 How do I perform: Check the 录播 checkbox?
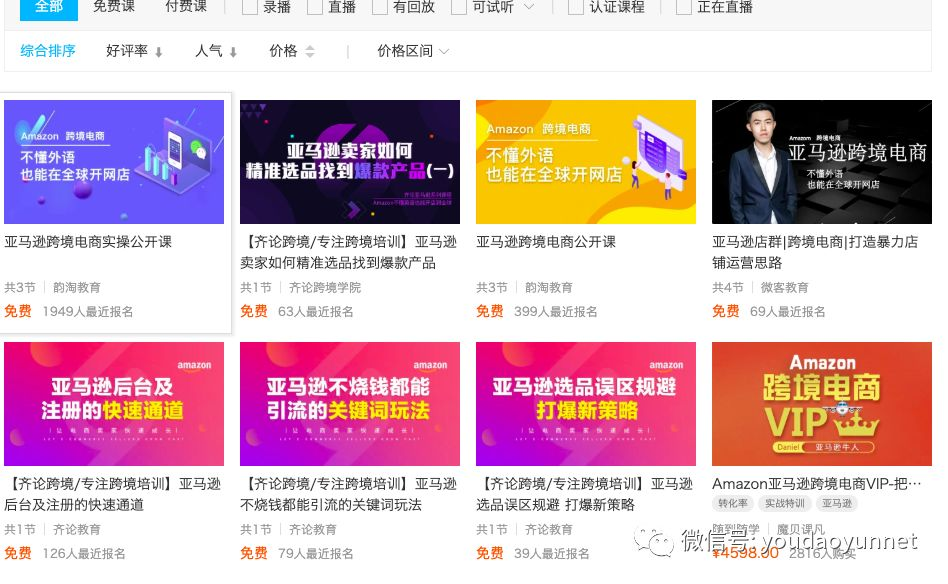250,8
